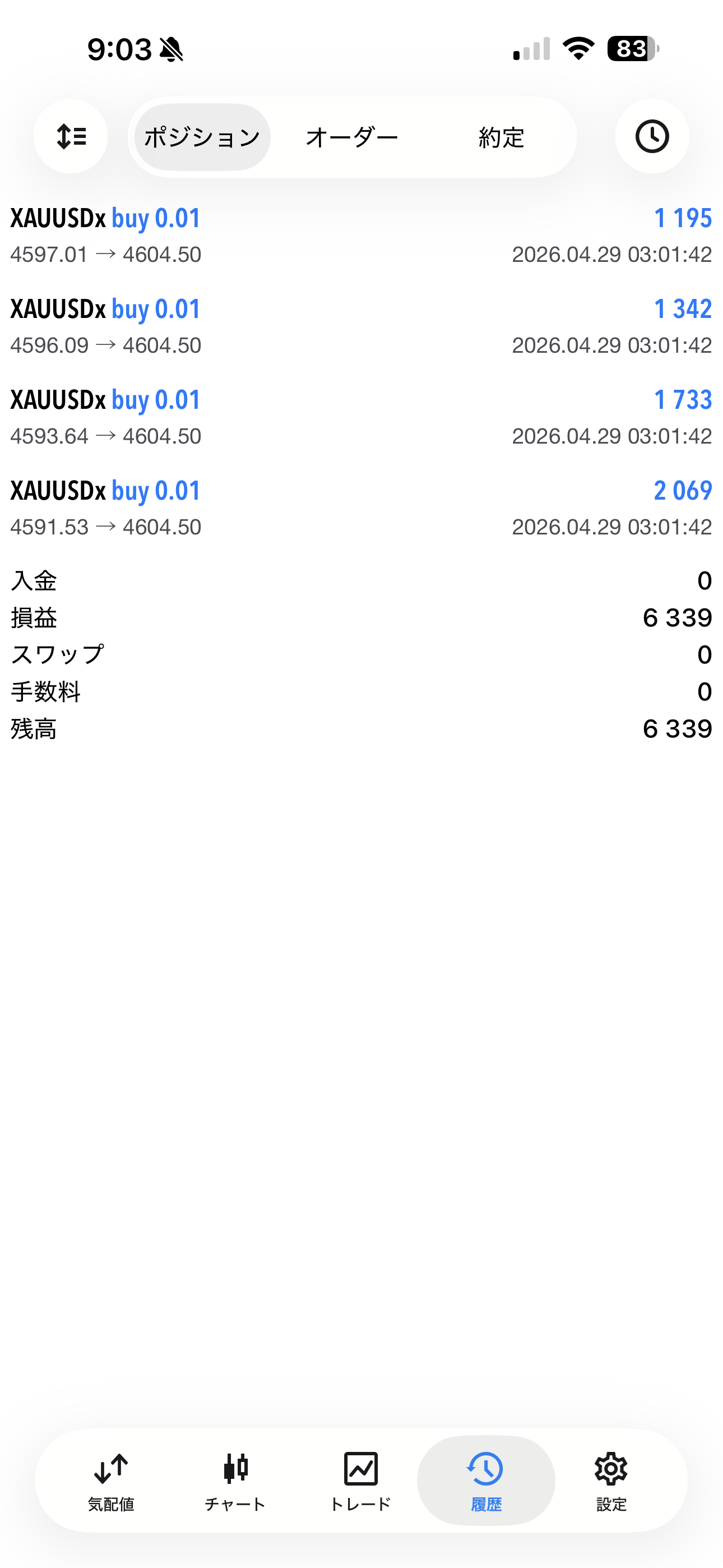Expand the XAUUSDx trade with profit 2 069
This screenshot has width=723, height=1568.
(361, 508)
